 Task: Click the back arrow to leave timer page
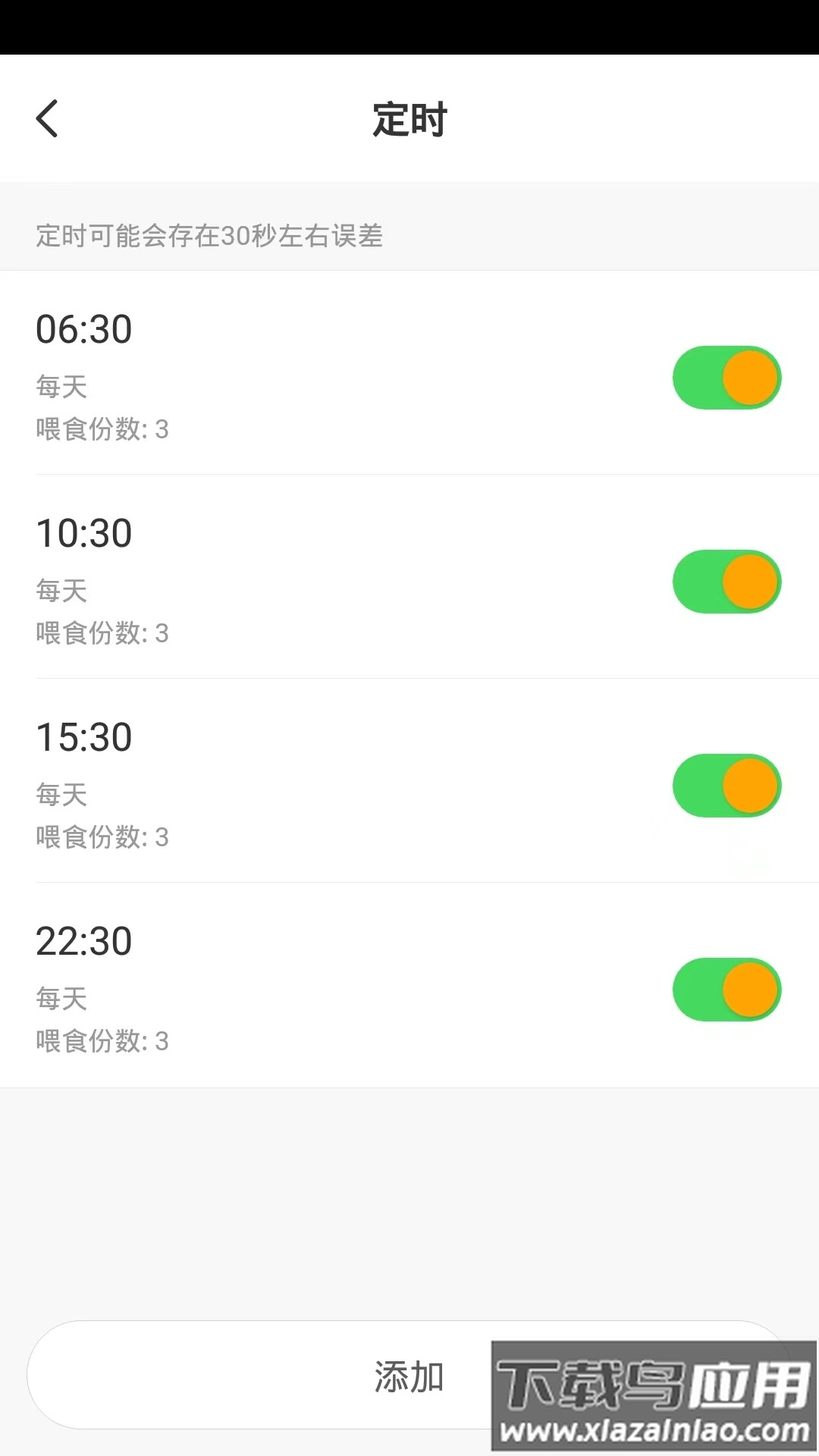[x=48, y=119]
